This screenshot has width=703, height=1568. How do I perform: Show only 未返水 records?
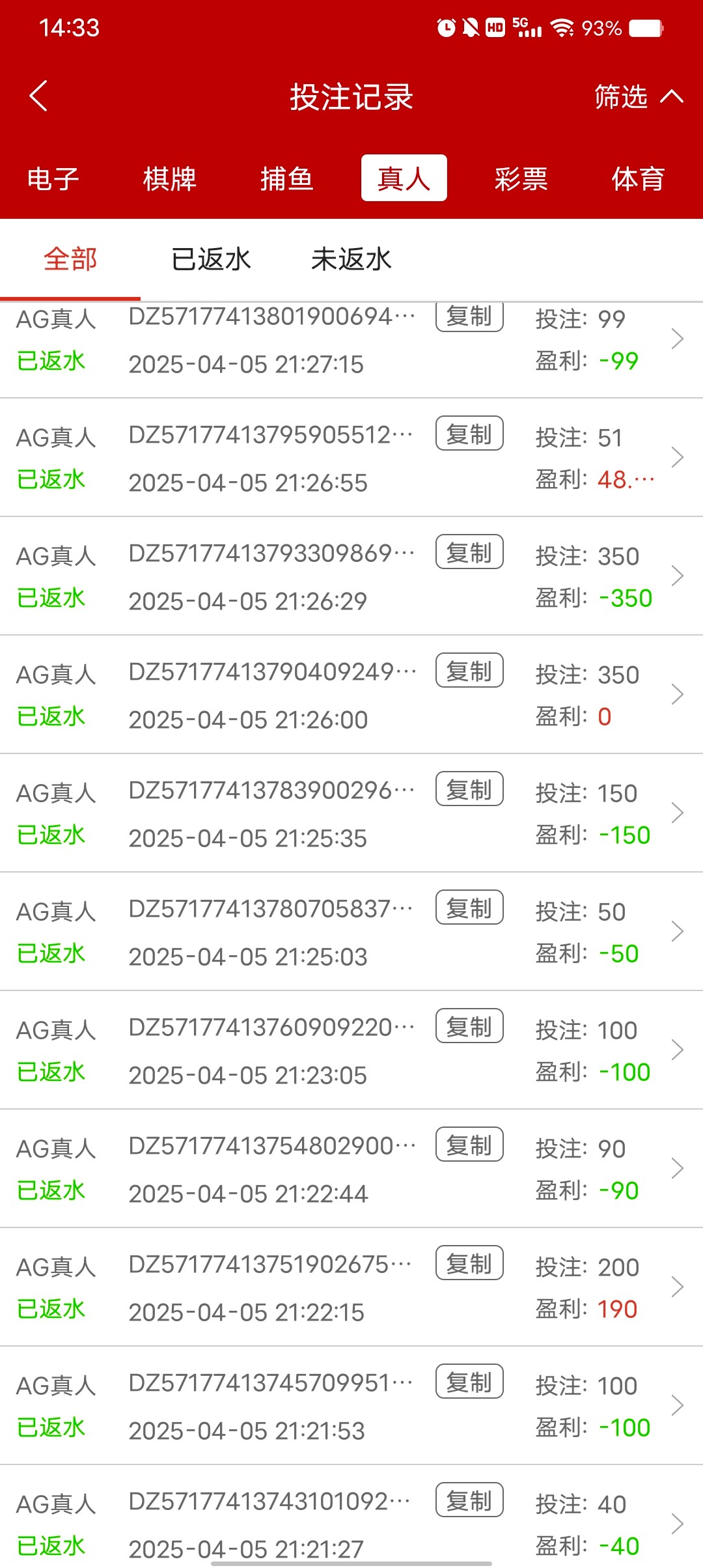pos(351,259)
